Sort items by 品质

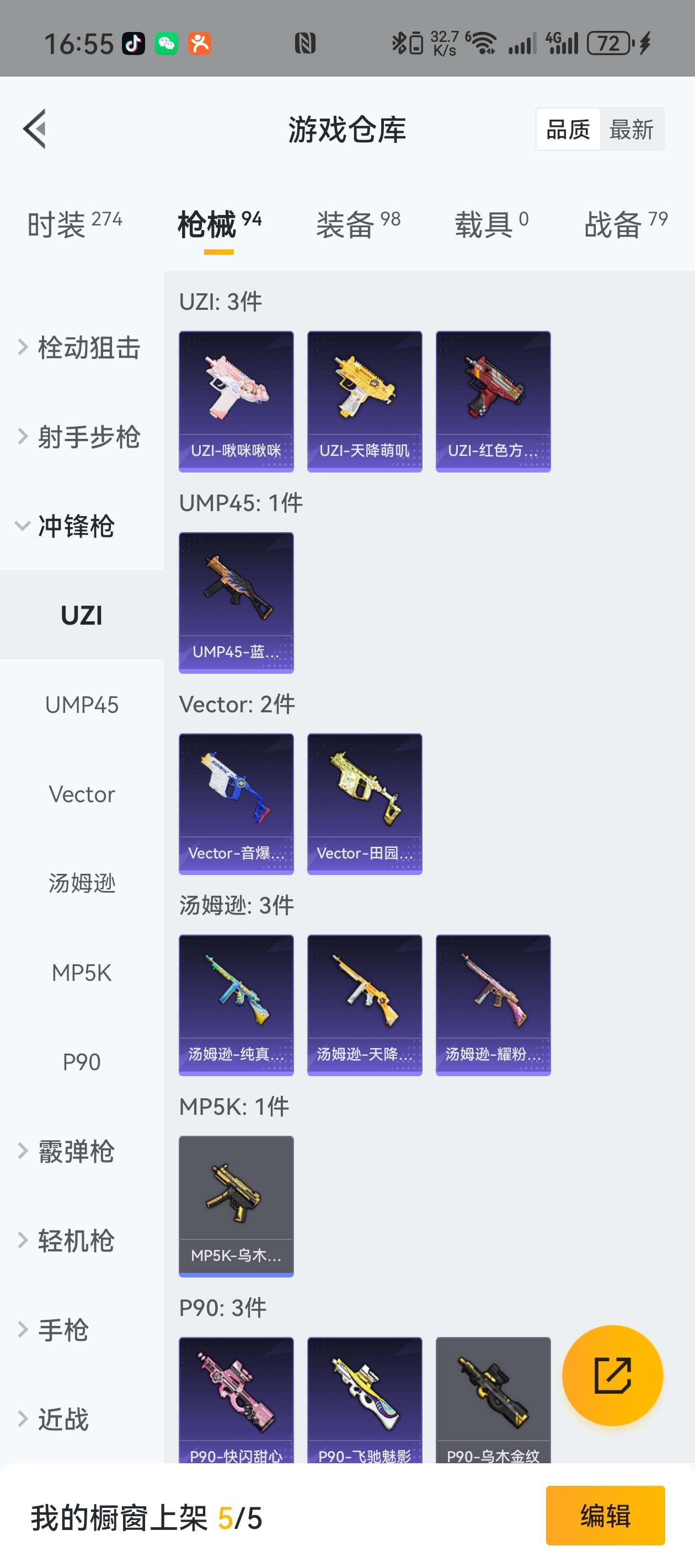[x=568, y=130]
